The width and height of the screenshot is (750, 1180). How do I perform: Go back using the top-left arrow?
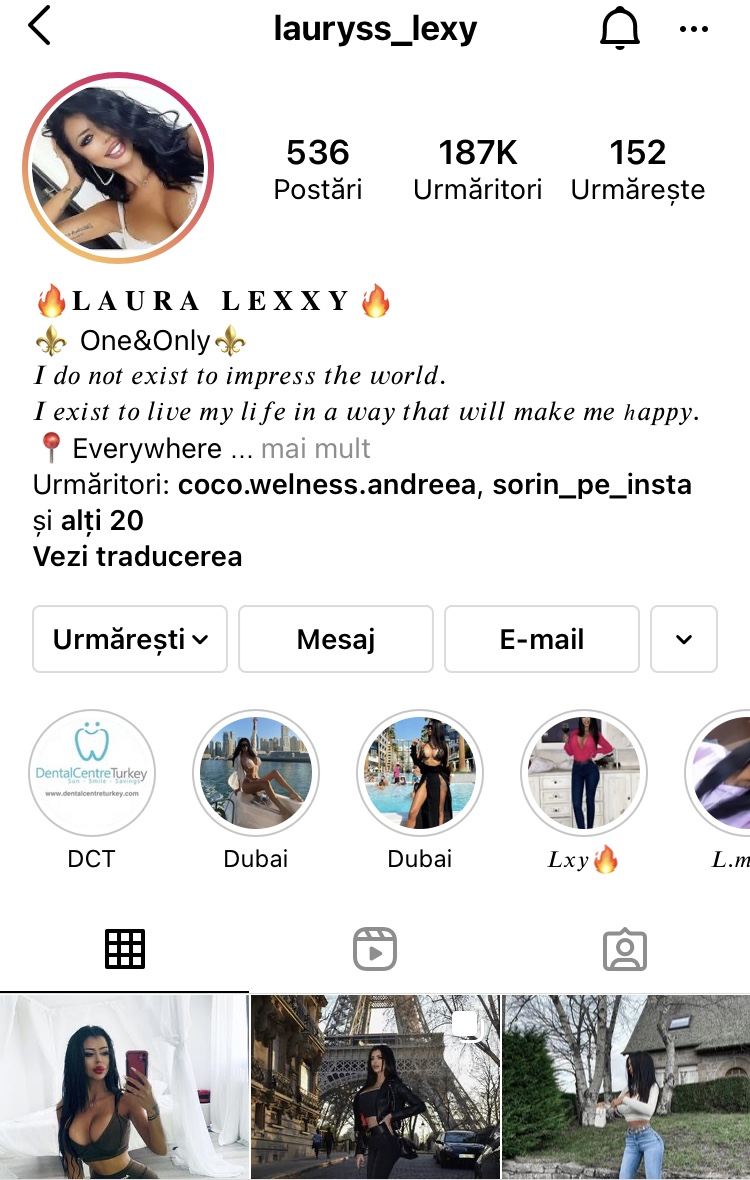(39, 27)
